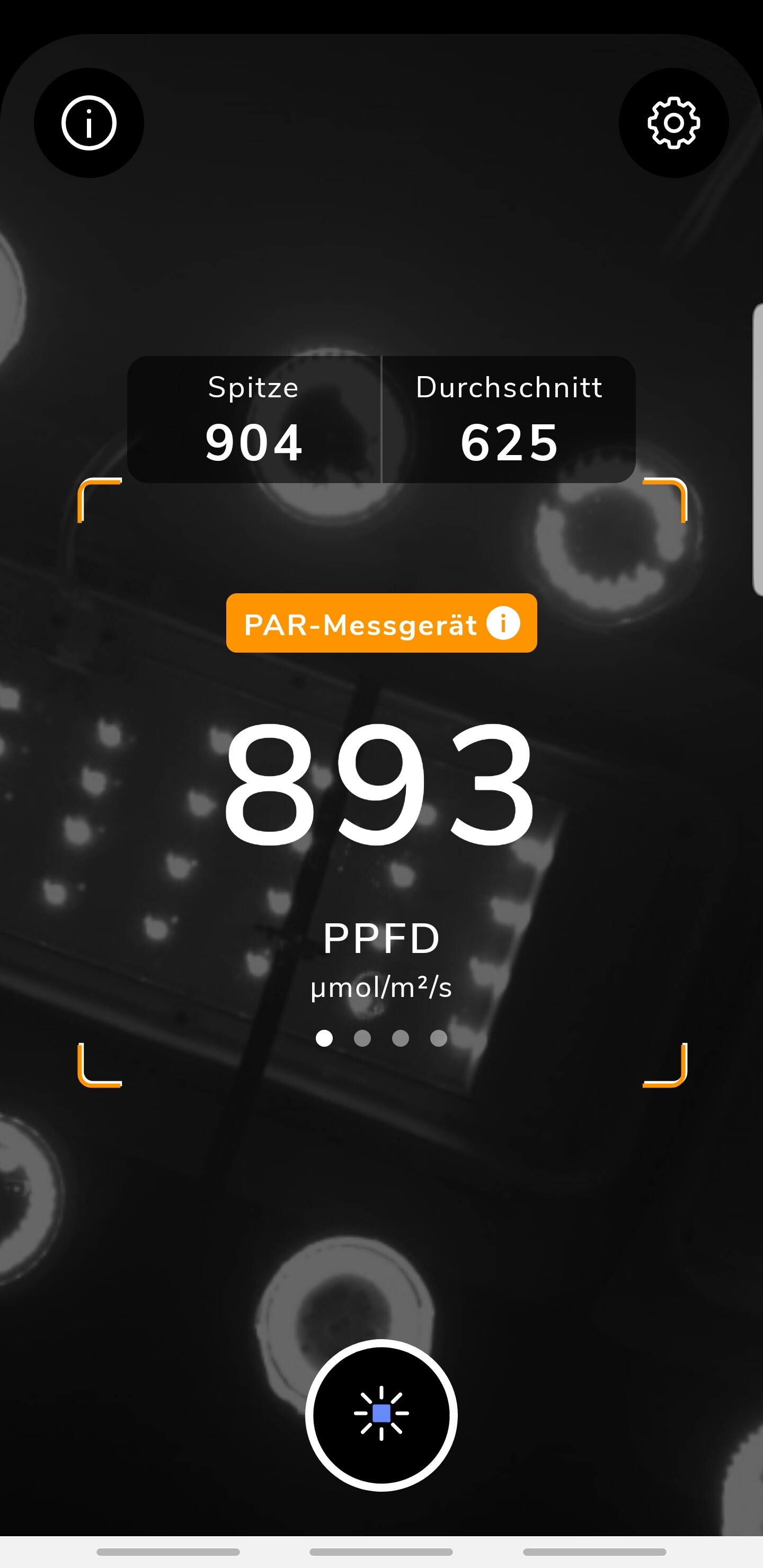763x1568 pixels.
Task: Select the second page indicator dot
Action: pyautogui.click(x=362, y=1038)
